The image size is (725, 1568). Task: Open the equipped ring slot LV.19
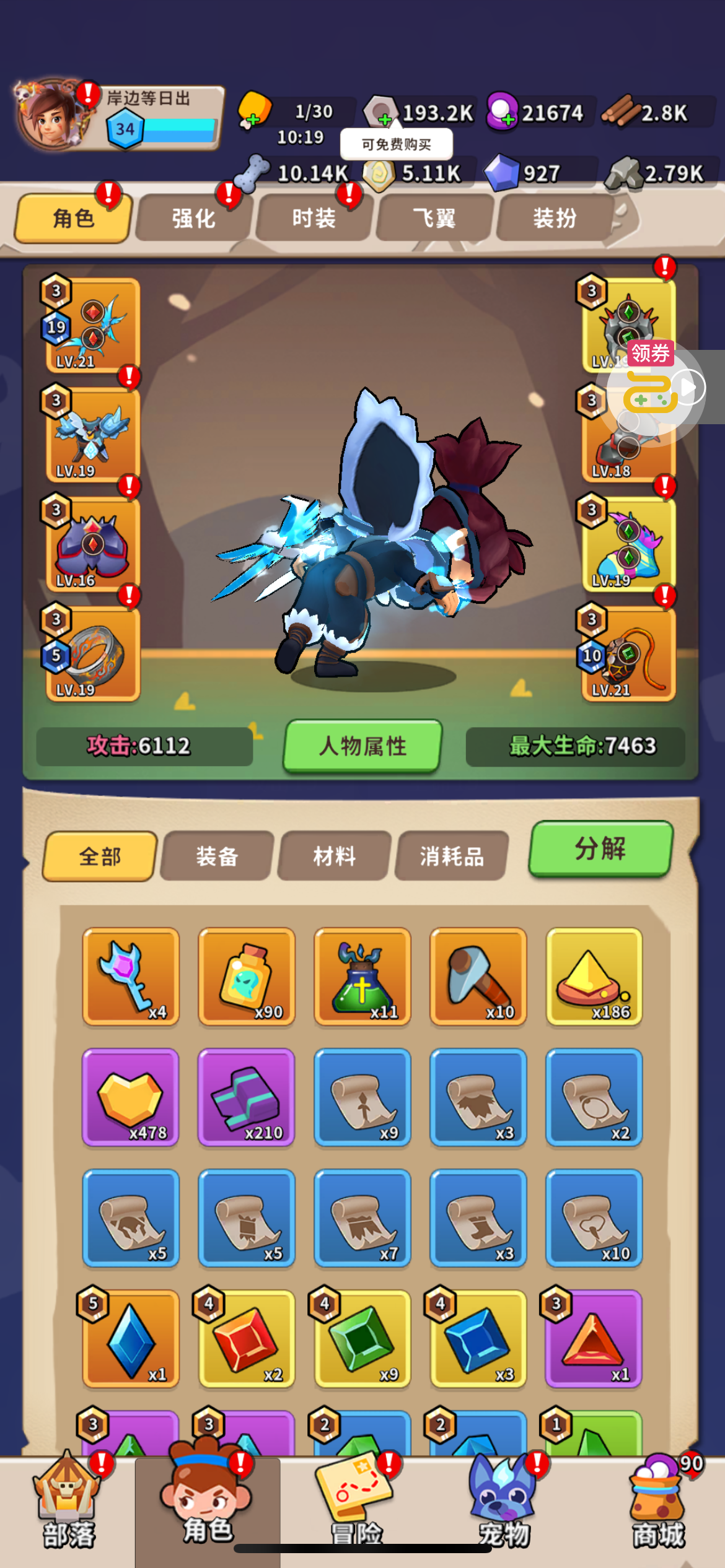[93, 654]
